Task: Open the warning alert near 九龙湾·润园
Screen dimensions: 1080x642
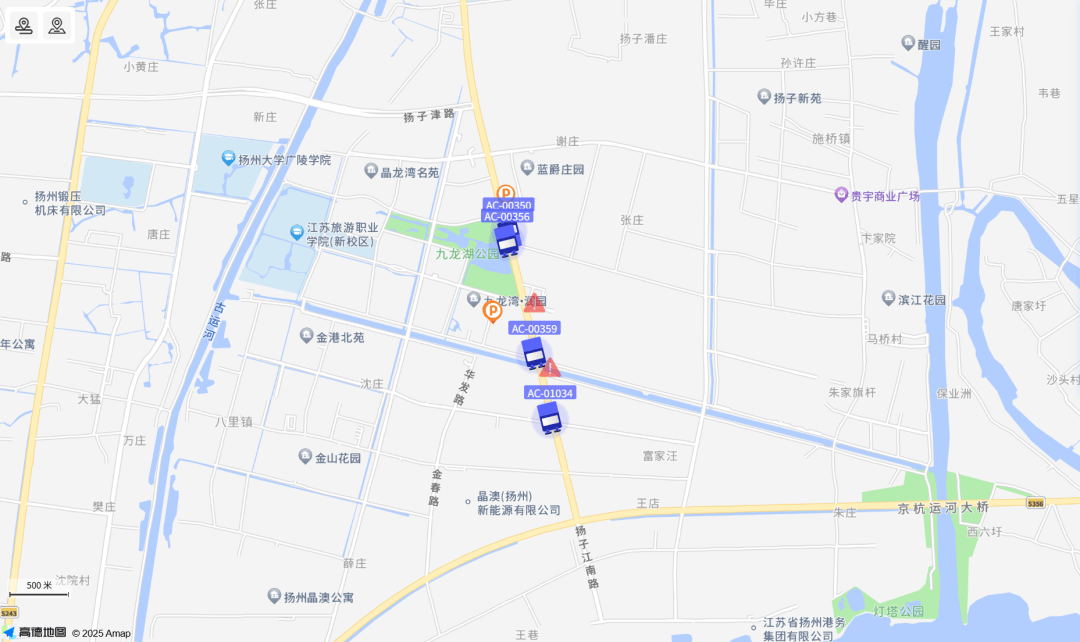Action: (534, 302)
